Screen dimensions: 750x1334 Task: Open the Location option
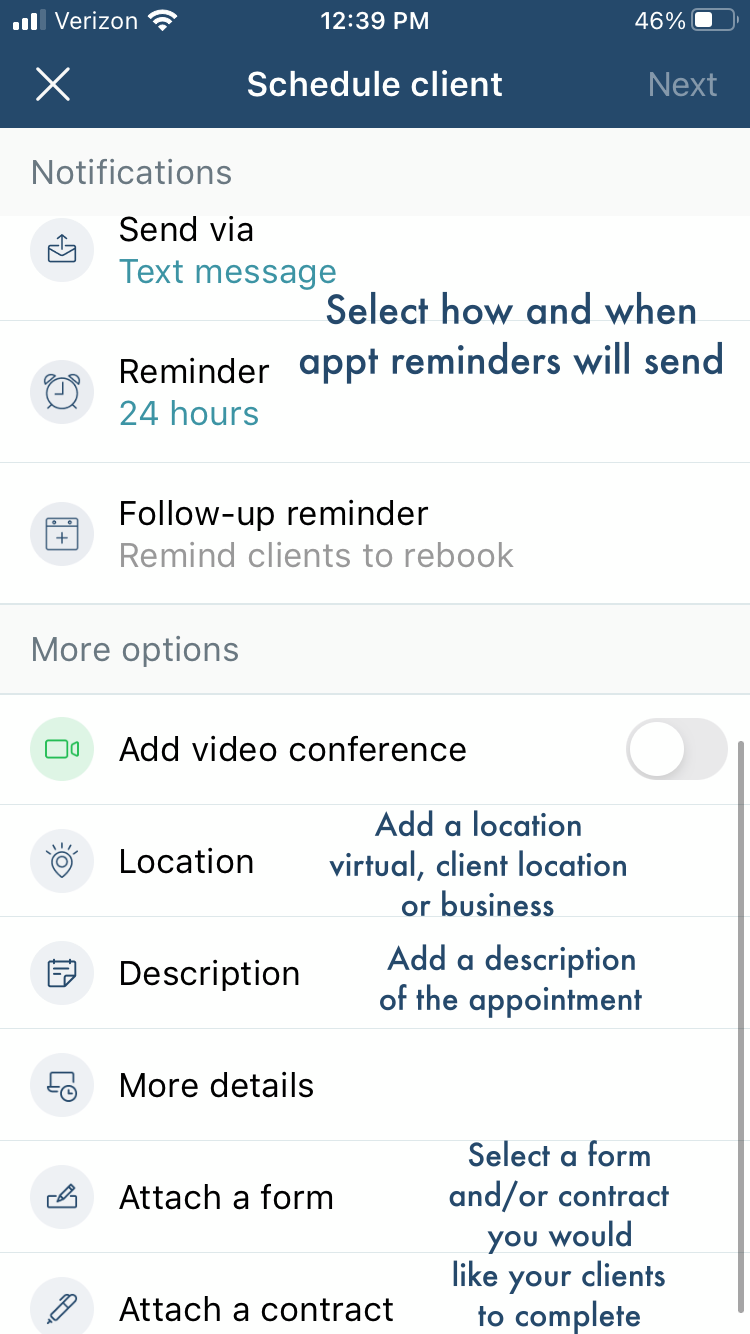tap(375, 861)
